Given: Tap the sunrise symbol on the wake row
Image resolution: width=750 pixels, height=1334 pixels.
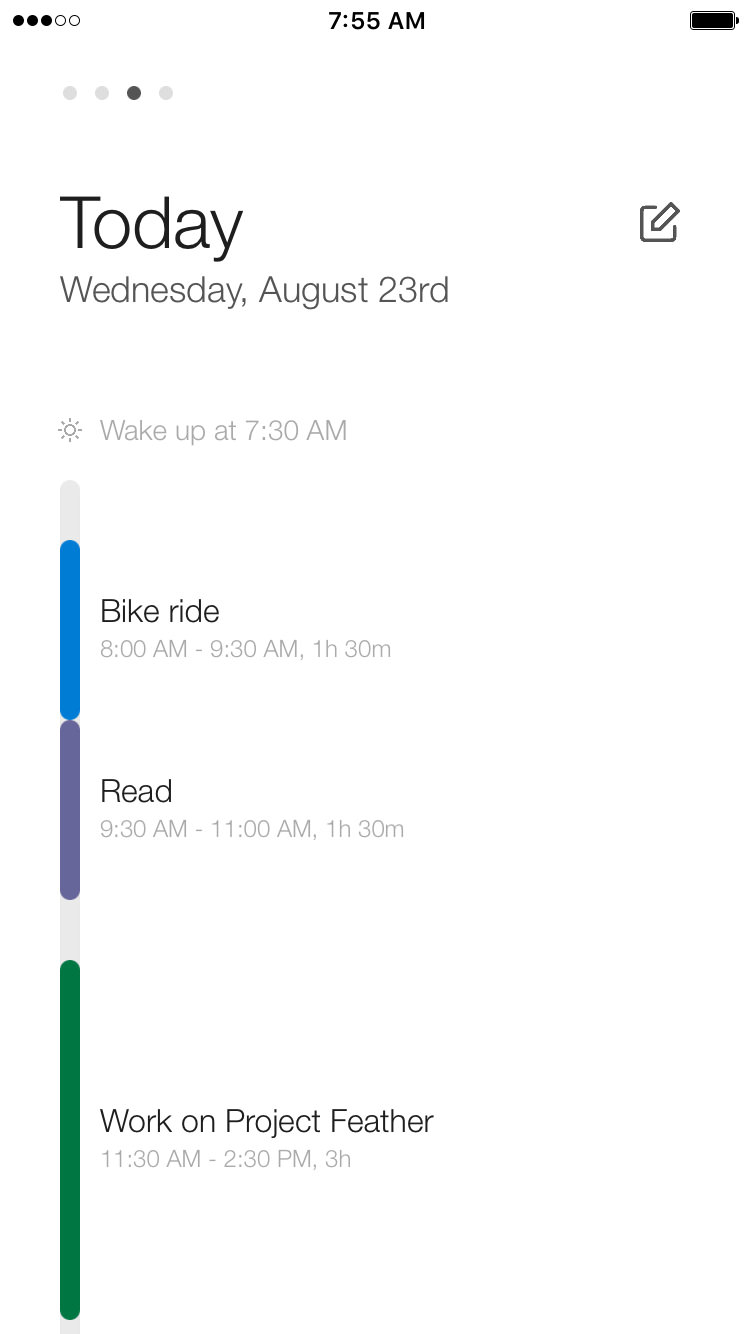Looking at the screenshot, I should pos(69,430).
